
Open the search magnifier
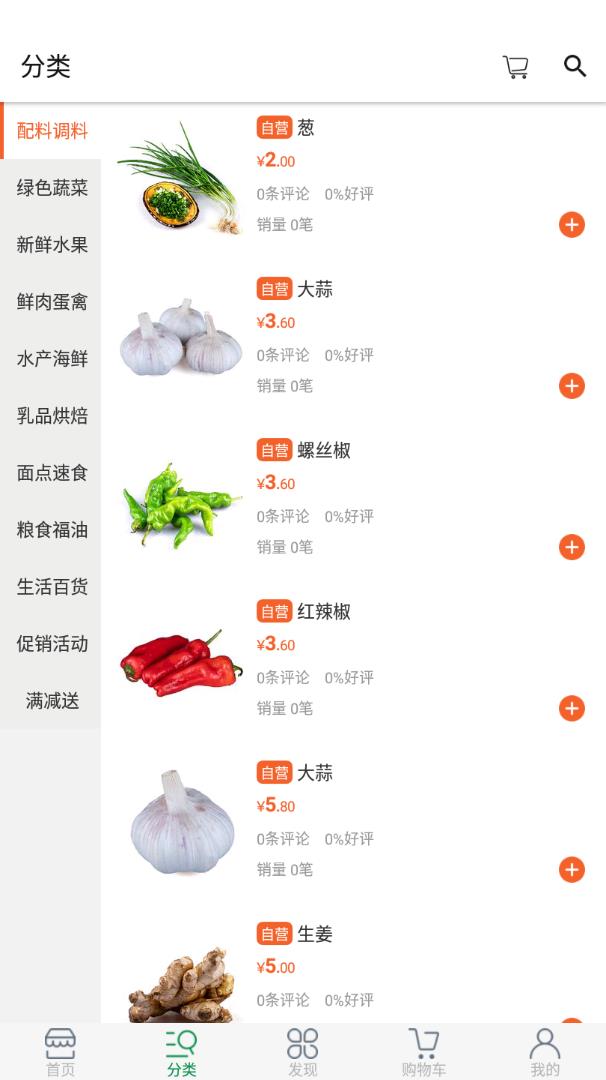[x=574, y=66]
